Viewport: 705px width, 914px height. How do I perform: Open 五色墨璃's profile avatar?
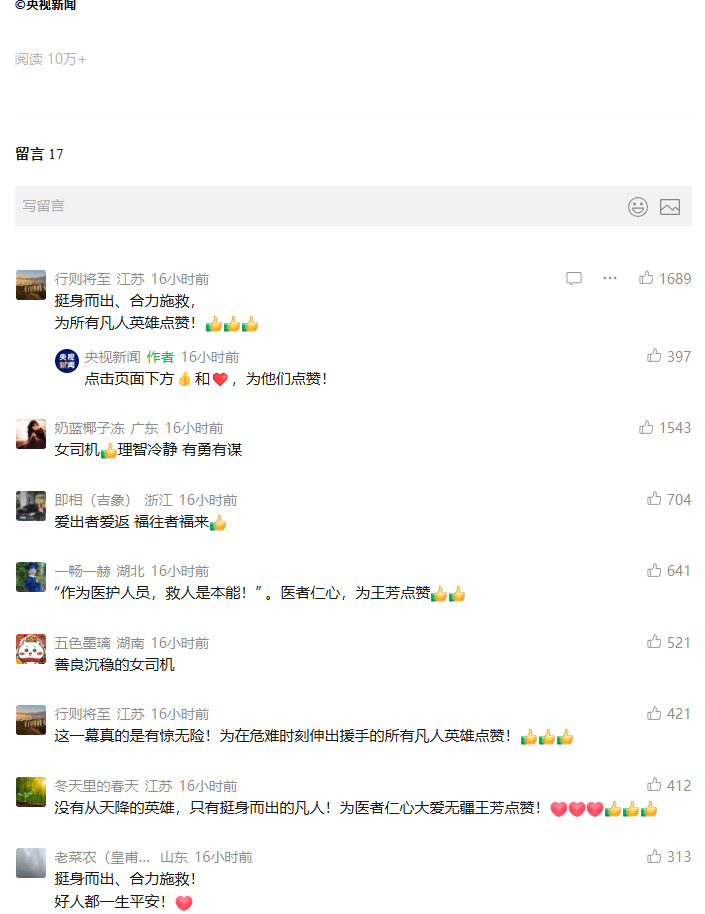(31, 649)
